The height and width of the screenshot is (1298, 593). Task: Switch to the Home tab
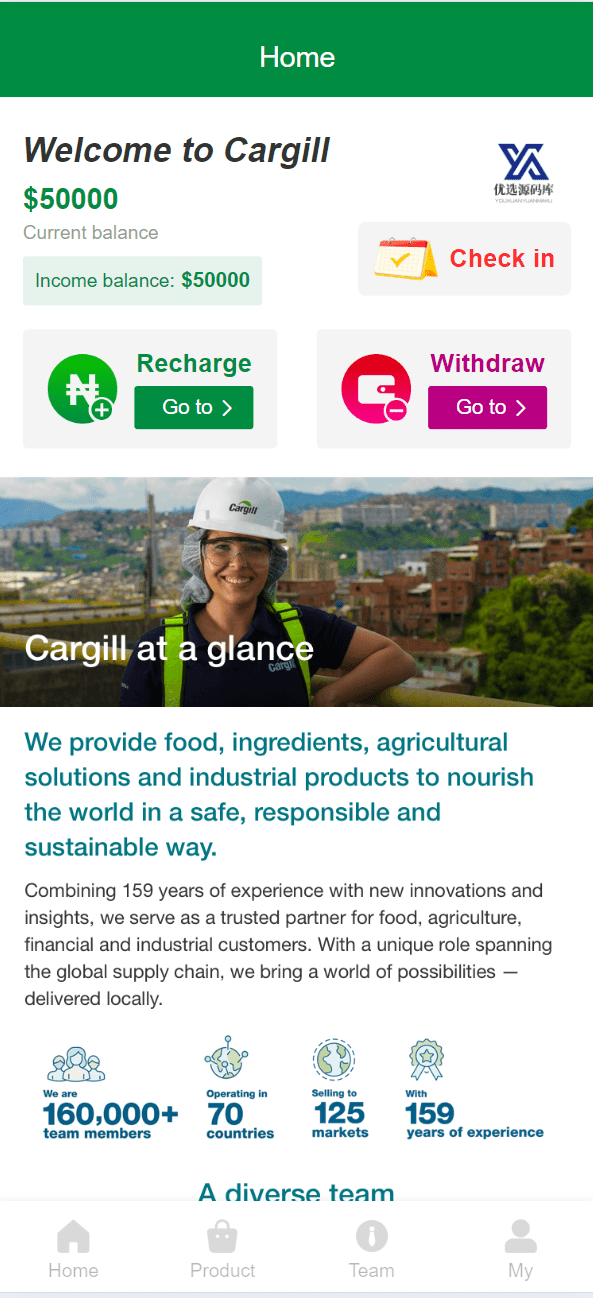74,1249
